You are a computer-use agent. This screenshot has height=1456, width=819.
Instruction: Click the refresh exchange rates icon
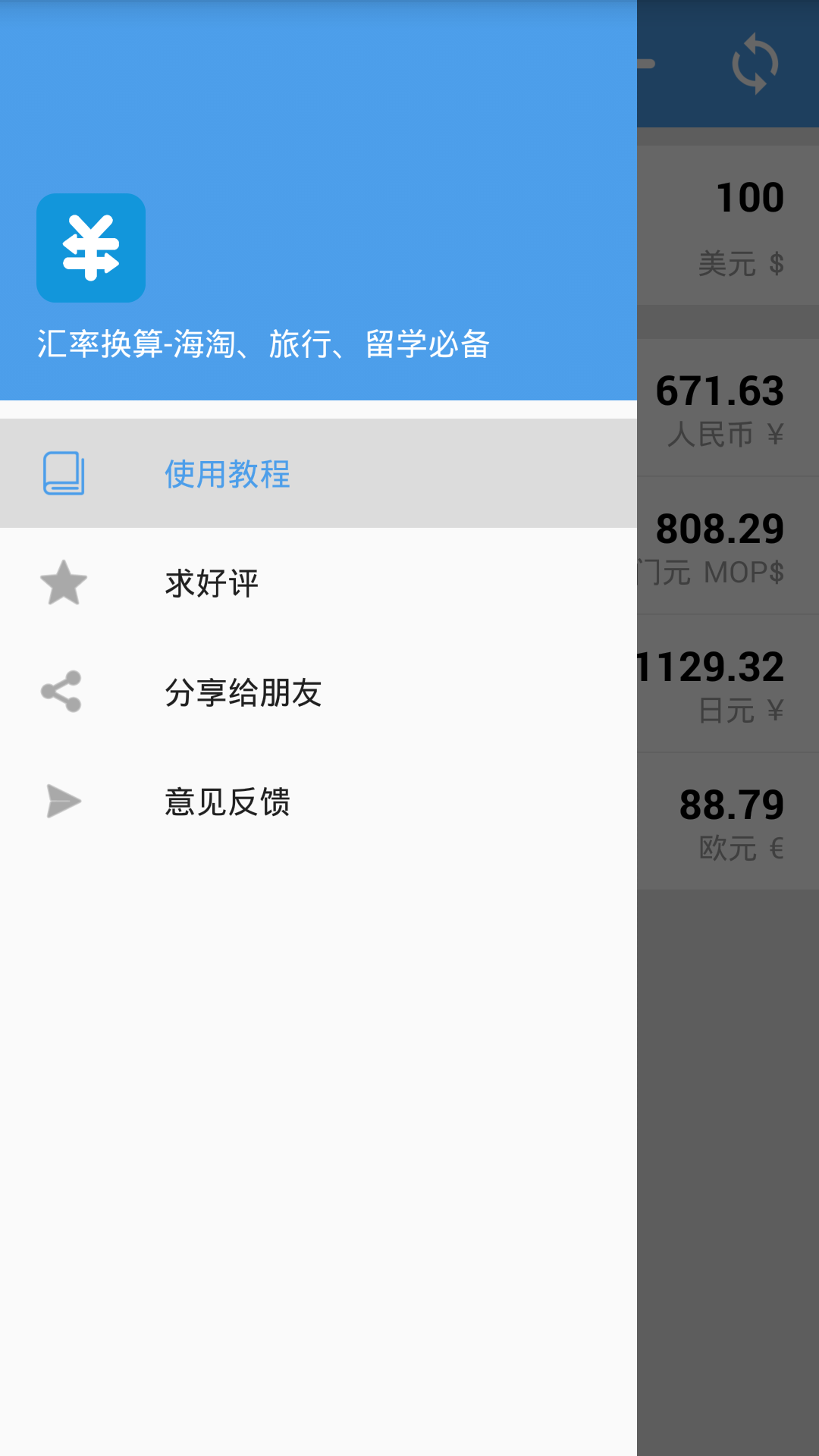click(x=755, y=62)
